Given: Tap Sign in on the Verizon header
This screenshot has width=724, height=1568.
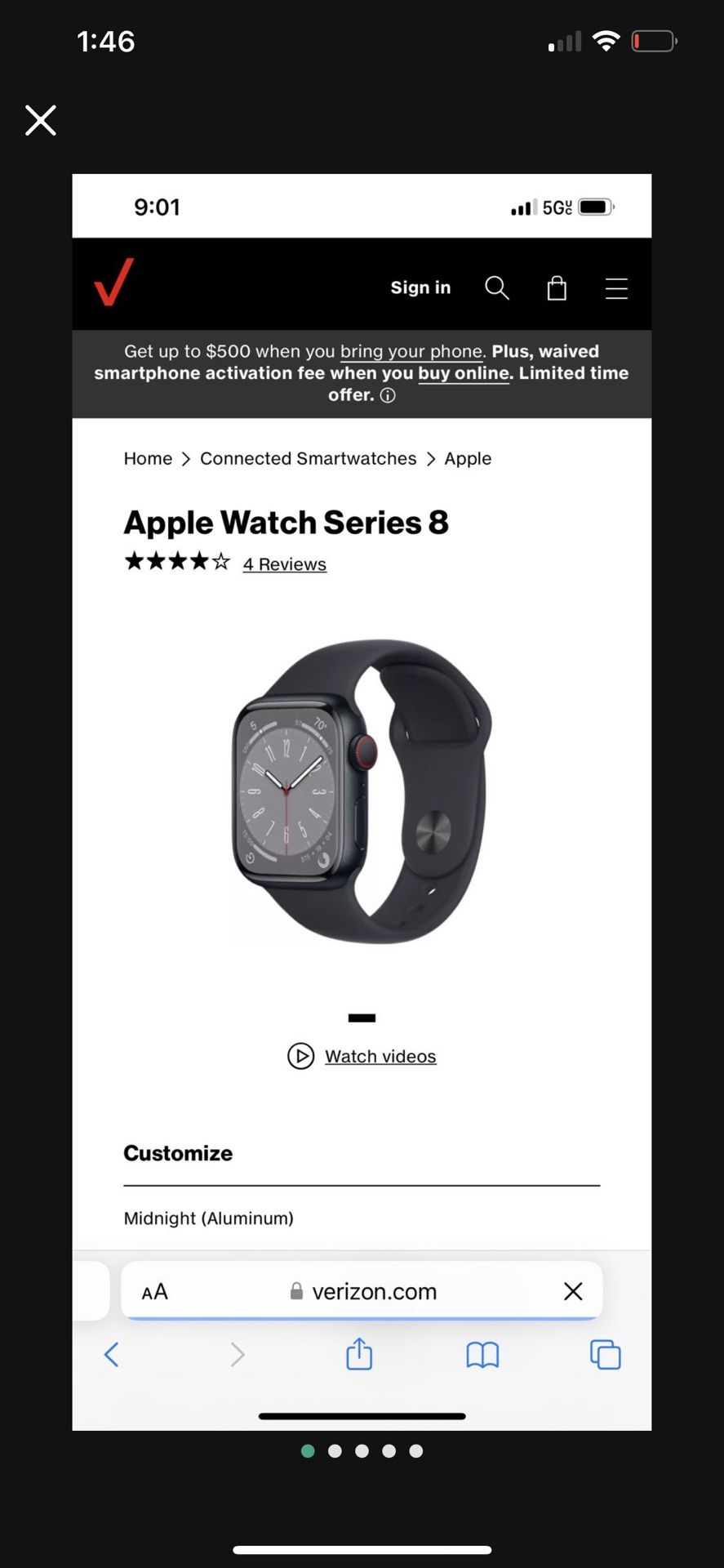Looking at the screenshot, I should point(420,287).
